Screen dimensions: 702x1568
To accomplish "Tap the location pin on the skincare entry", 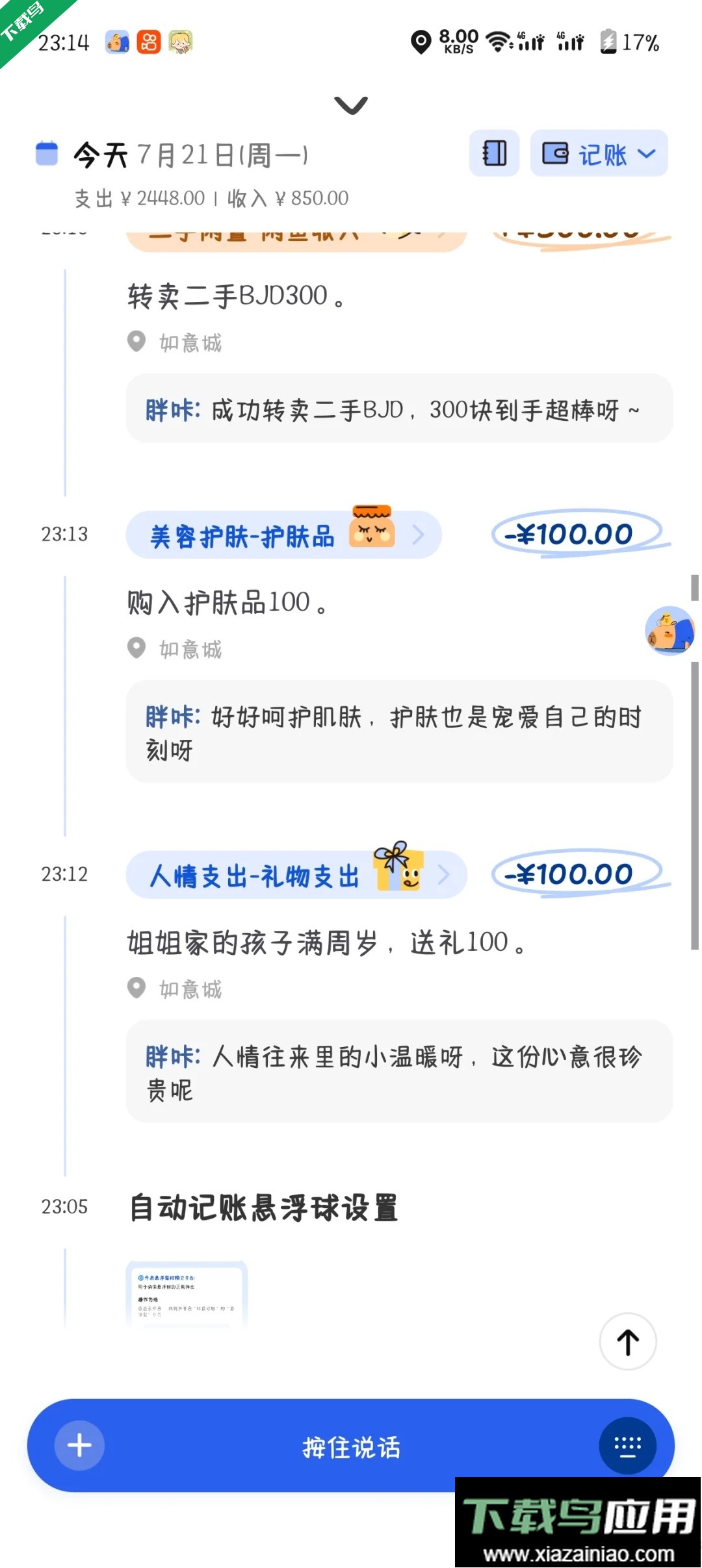I will coord(136,648).
